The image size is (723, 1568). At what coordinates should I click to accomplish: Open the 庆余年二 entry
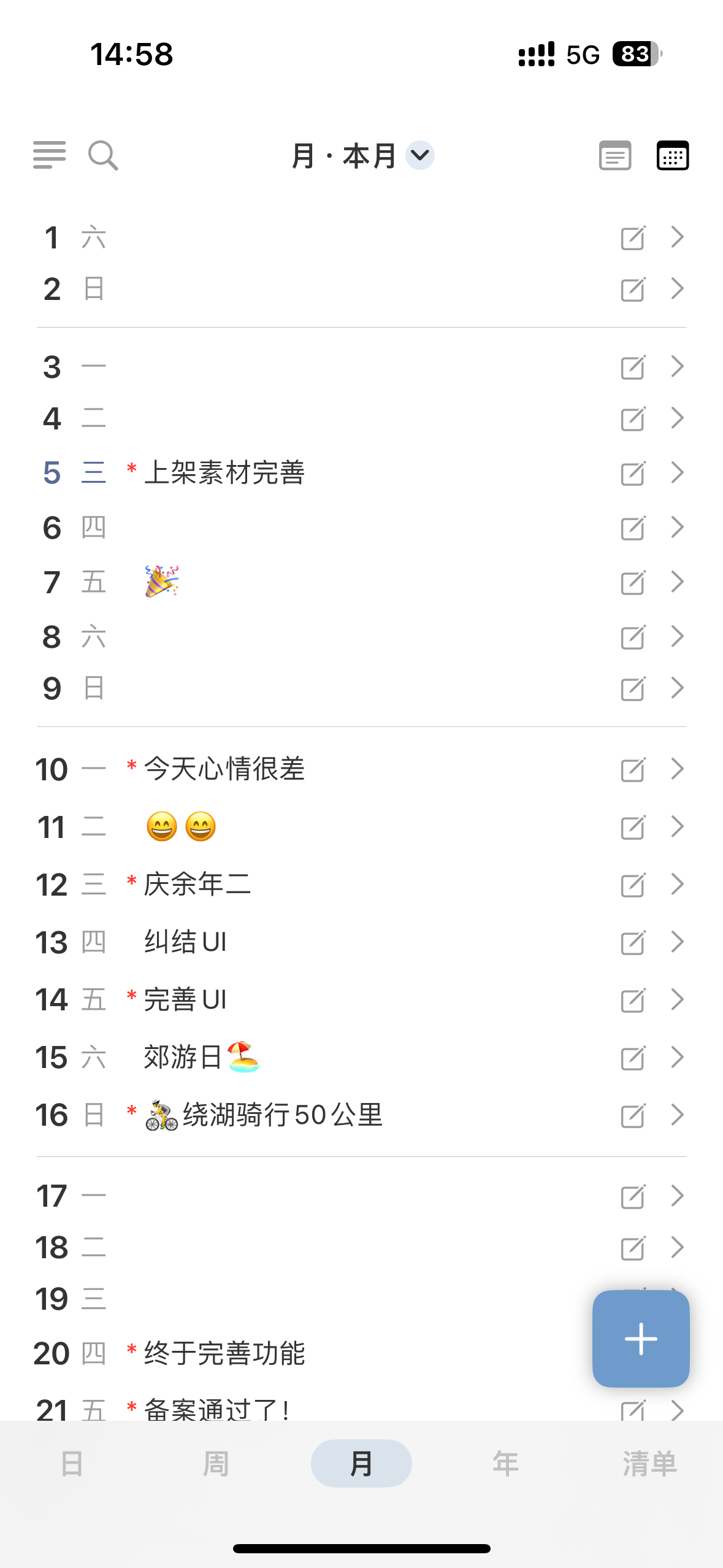197,884
